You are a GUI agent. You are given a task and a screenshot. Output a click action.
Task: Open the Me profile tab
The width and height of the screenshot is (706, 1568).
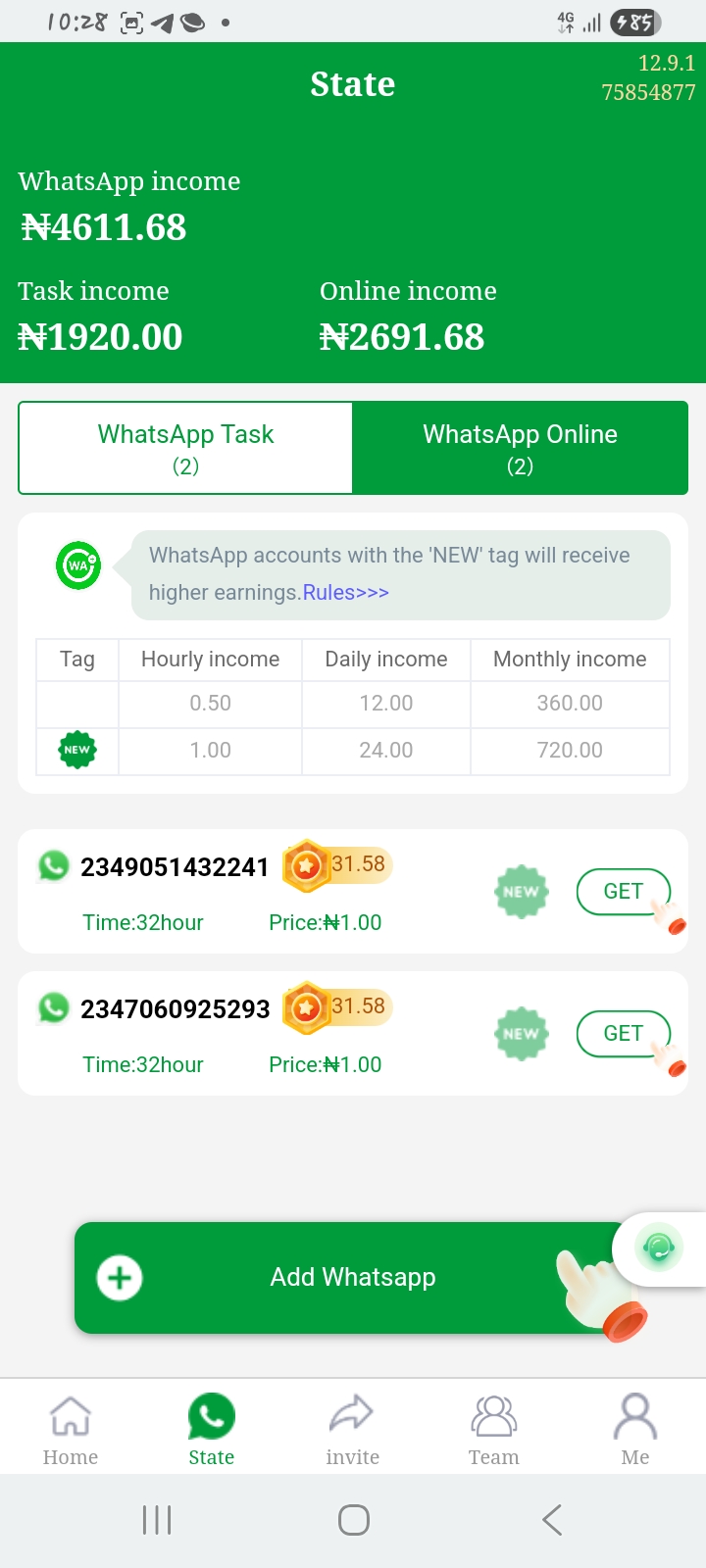tap(635, 1430)
